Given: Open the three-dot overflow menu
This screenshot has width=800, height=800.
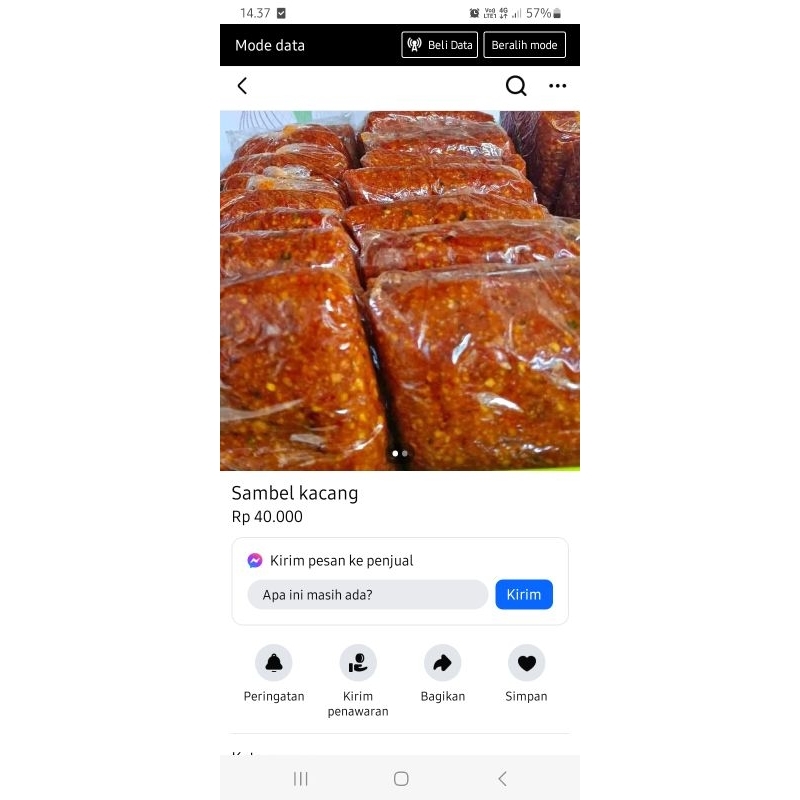Looking at the screenshot, I should coord(558,86).
